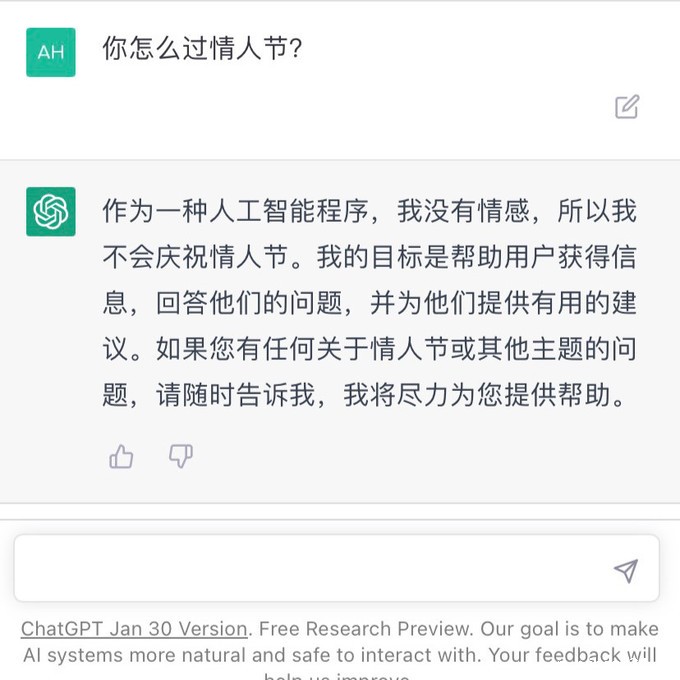The image size is (680, 680).
Task: Give the response a thumbs up
Action: pos(122,457)
